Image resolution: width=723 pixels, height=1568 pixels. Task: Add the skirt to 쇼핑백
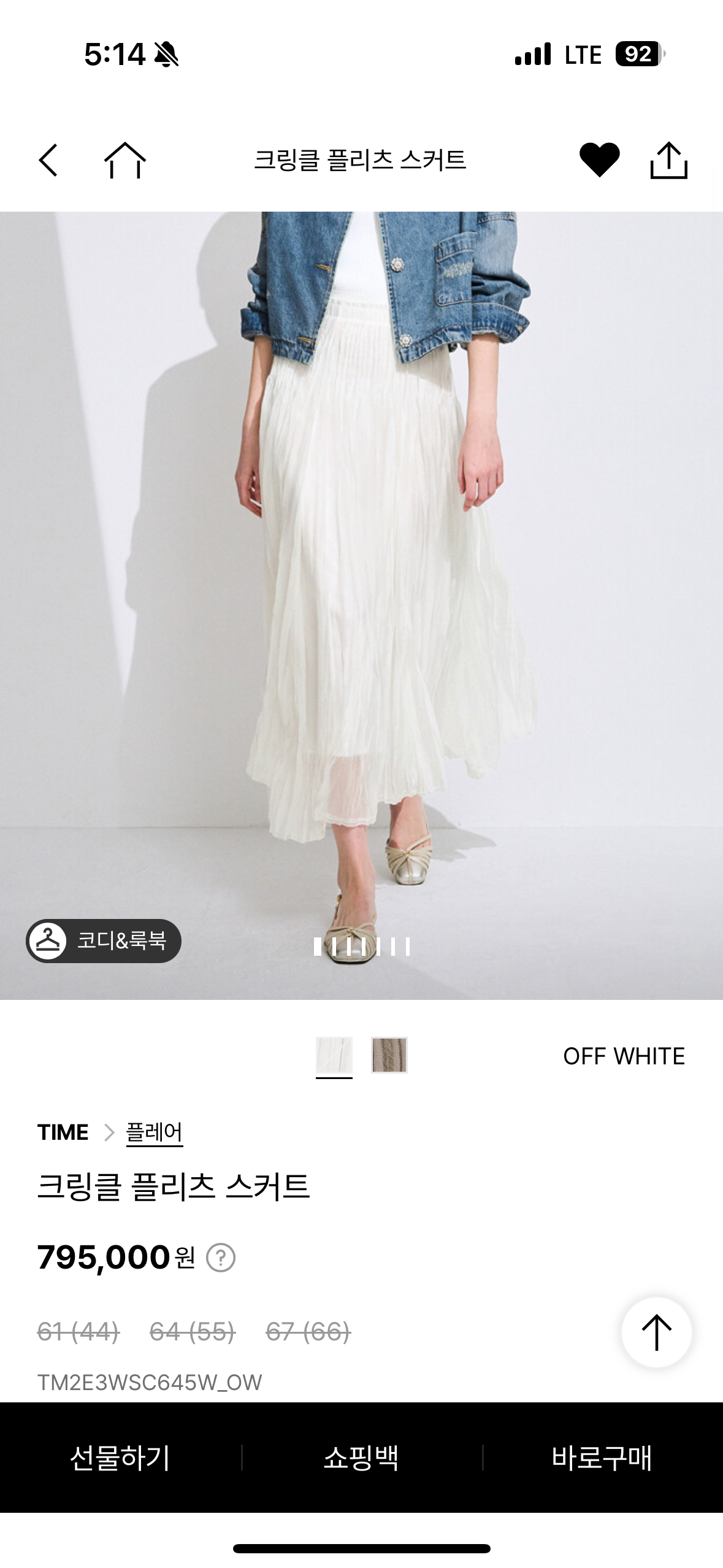(x=361, y=1458)
